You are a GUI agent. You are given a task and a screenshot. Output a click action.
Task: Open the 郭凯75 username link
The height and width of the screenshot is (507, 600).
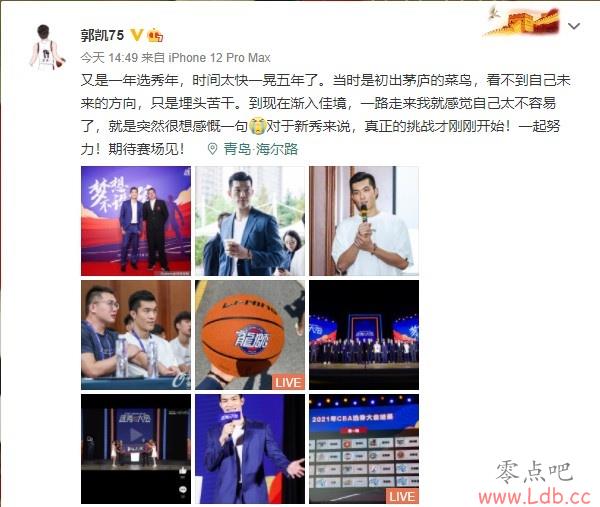103,33
